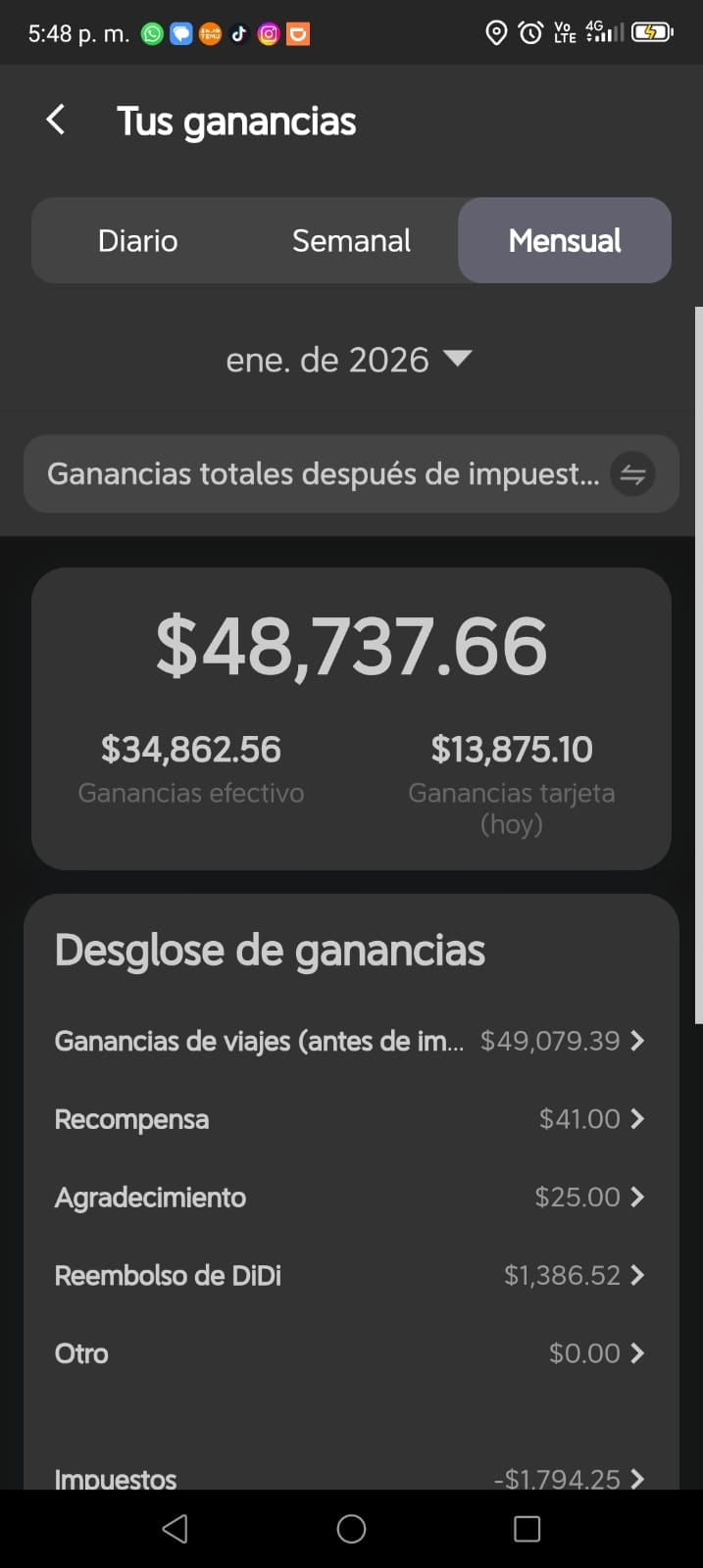
Task: Open the ene. de 2026 month picker
Action: (x=349, y=360)
